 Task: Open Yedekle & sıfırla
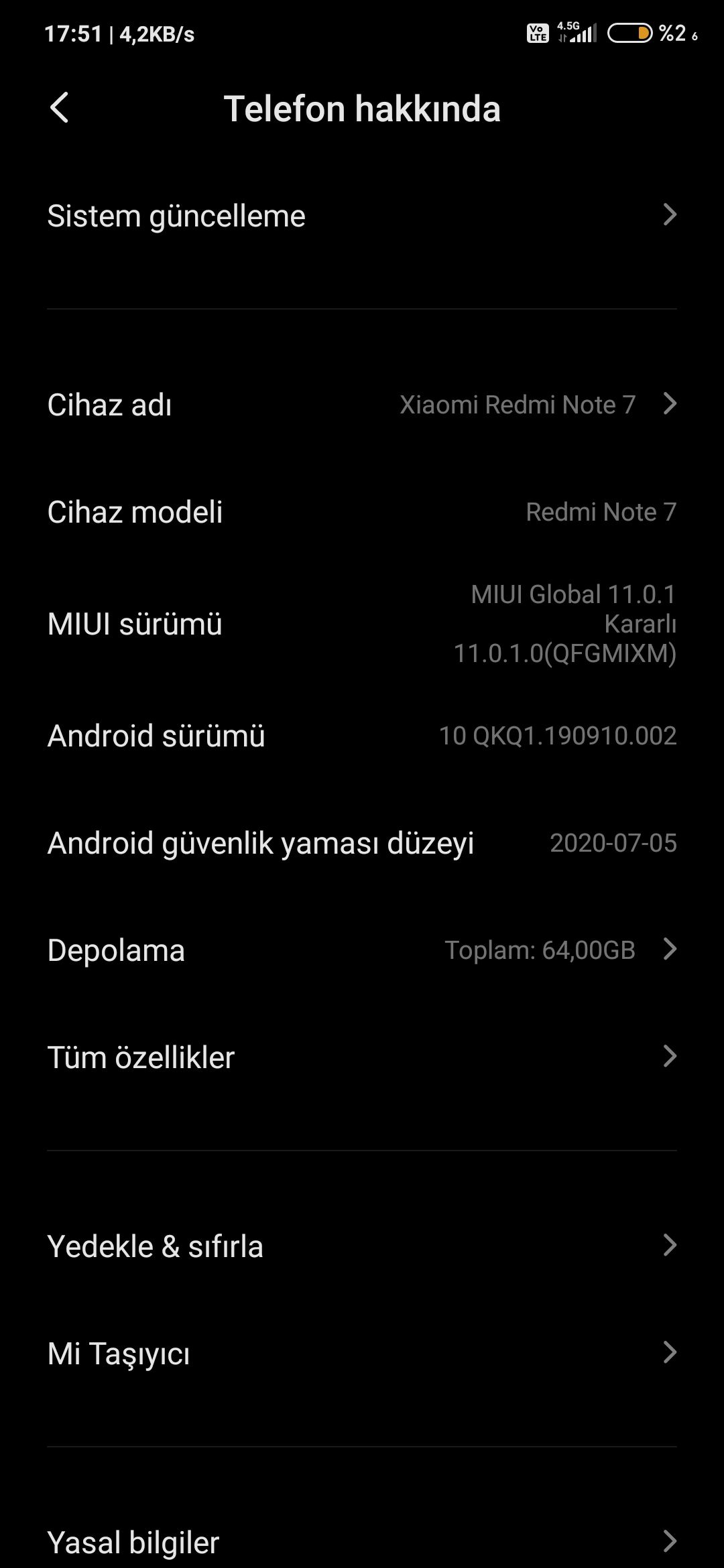pos(362,1246)
